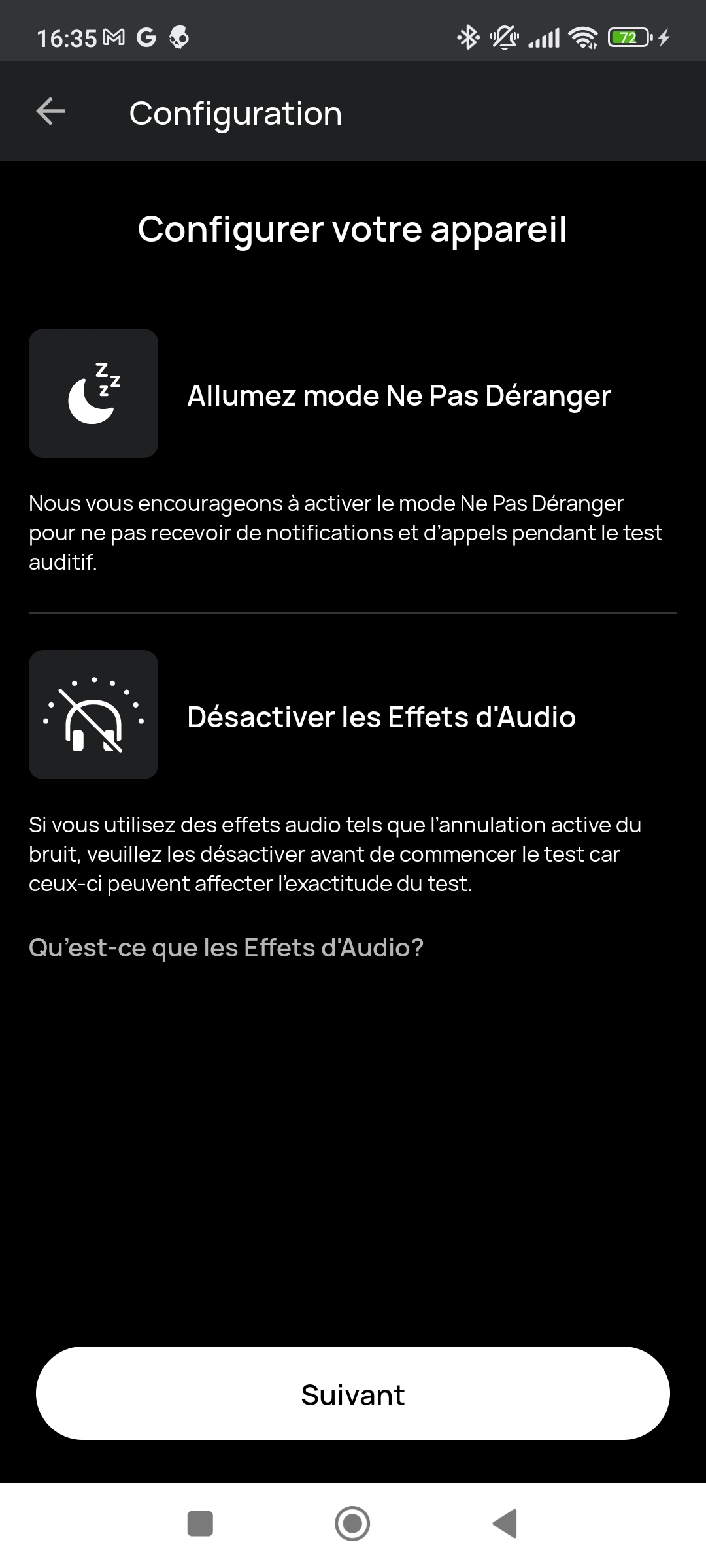The height and width of the screenshot is (1568, 706).
Task: Tap the system home button
Action: click(352, 1524)
